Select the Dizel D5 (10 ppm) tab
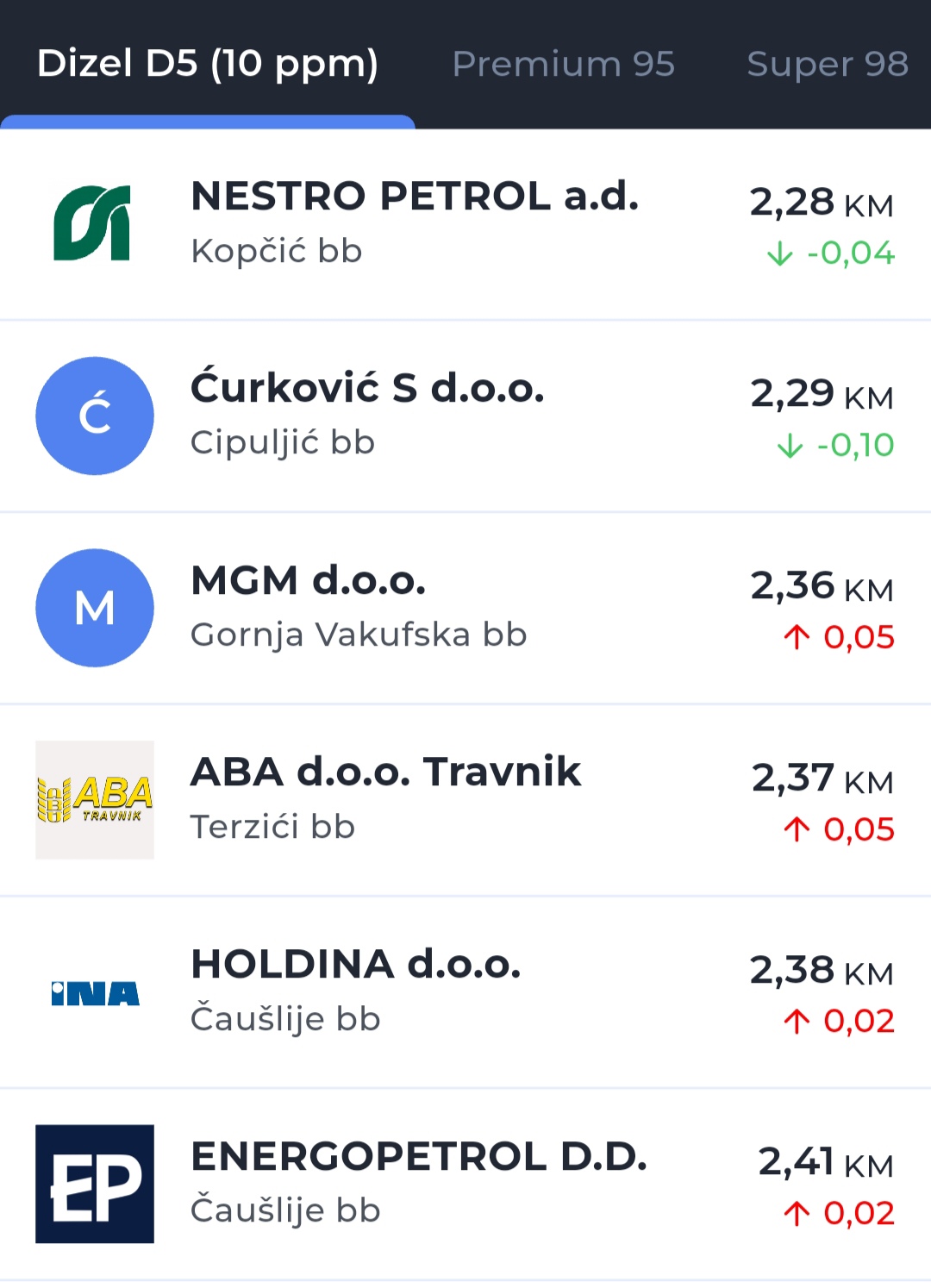Viewport: 931px width, 1288px height. click(208, 64)
